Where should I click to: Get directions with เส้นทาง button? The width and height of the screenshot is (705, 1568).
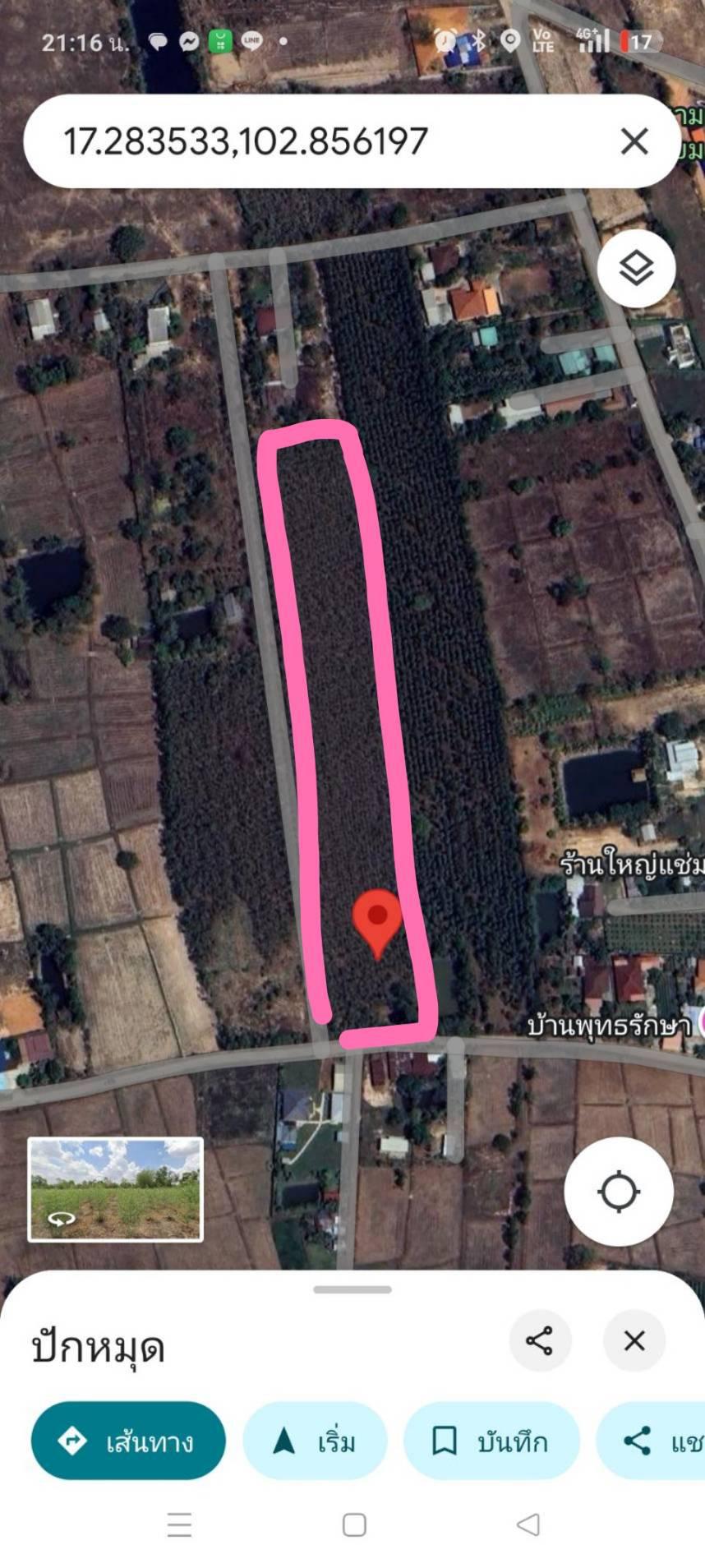(x=128, y=1441)
